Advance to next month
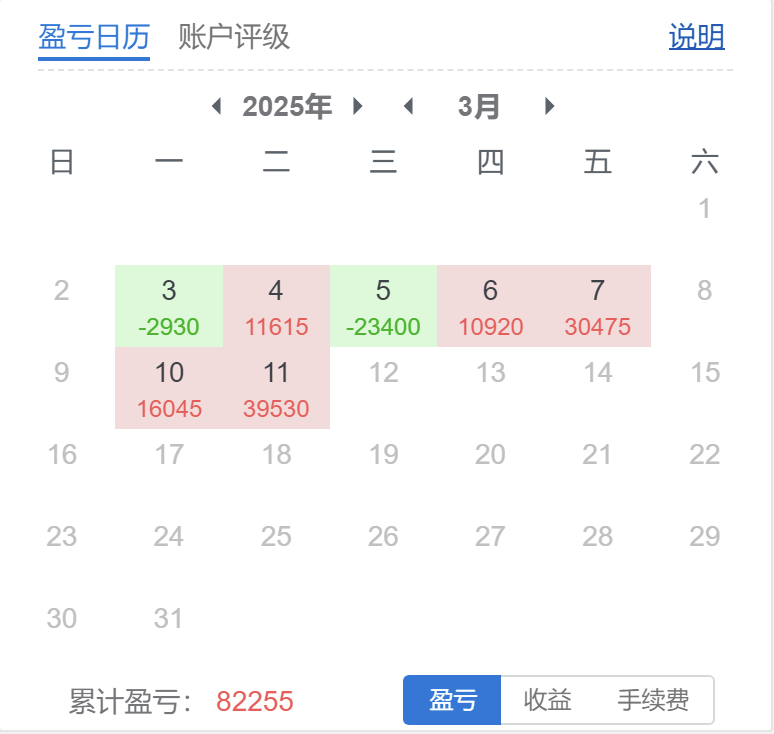 pos(549,107)
